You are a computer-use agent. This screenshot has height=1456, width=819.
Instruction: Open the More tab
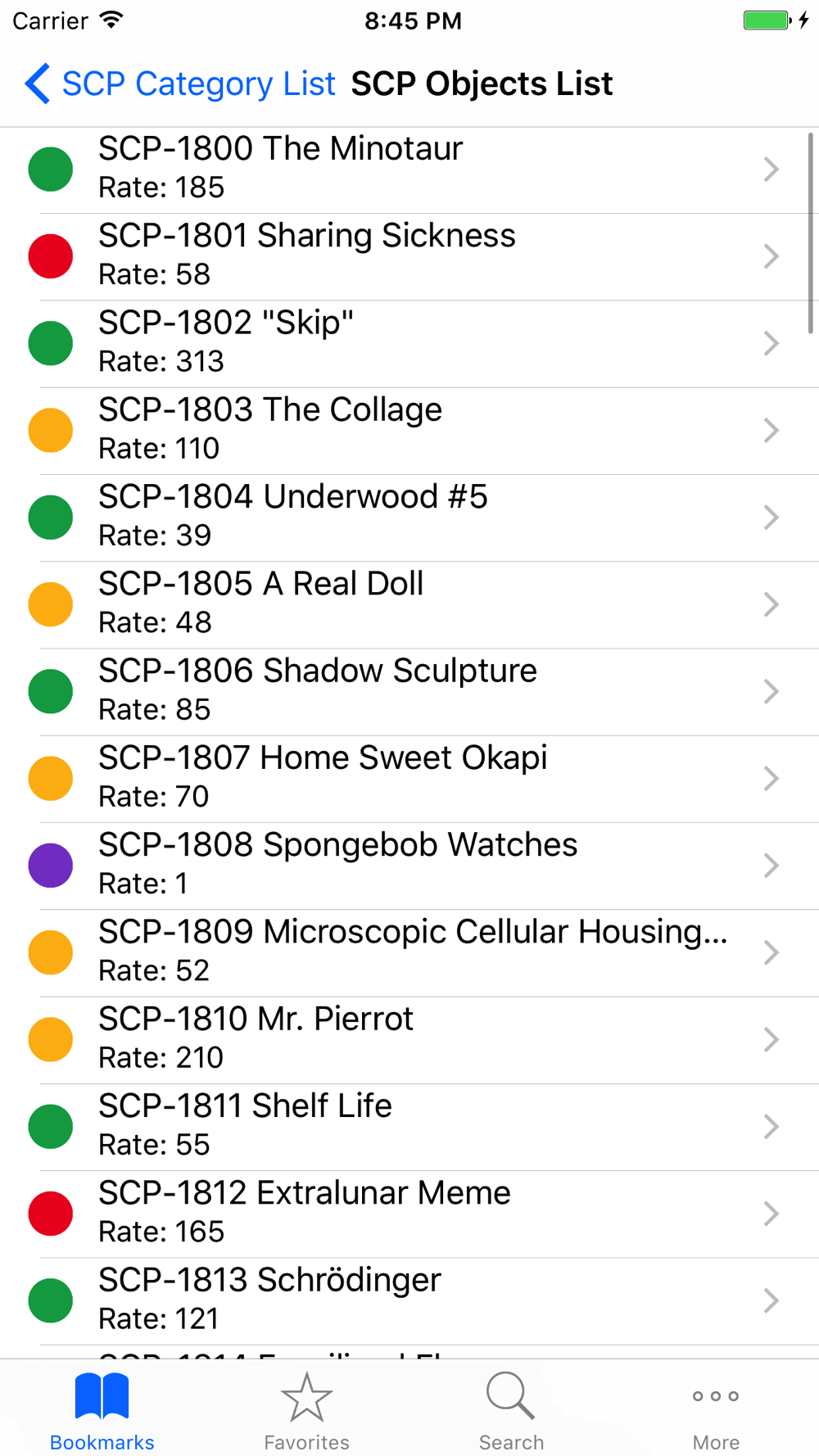pyautogui.click(x=717, y=1410)
